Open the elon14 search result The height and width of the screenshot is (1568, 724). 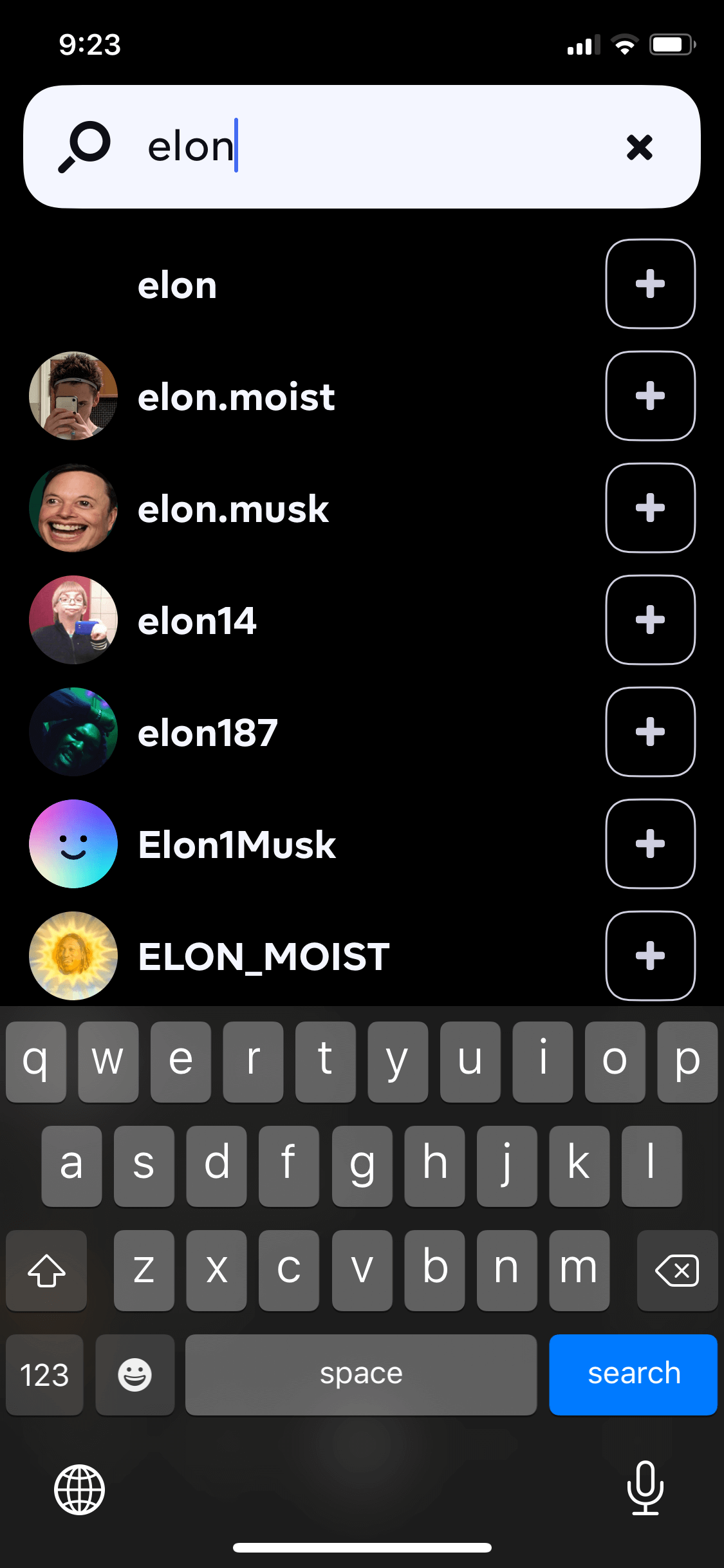coord(309,620)
